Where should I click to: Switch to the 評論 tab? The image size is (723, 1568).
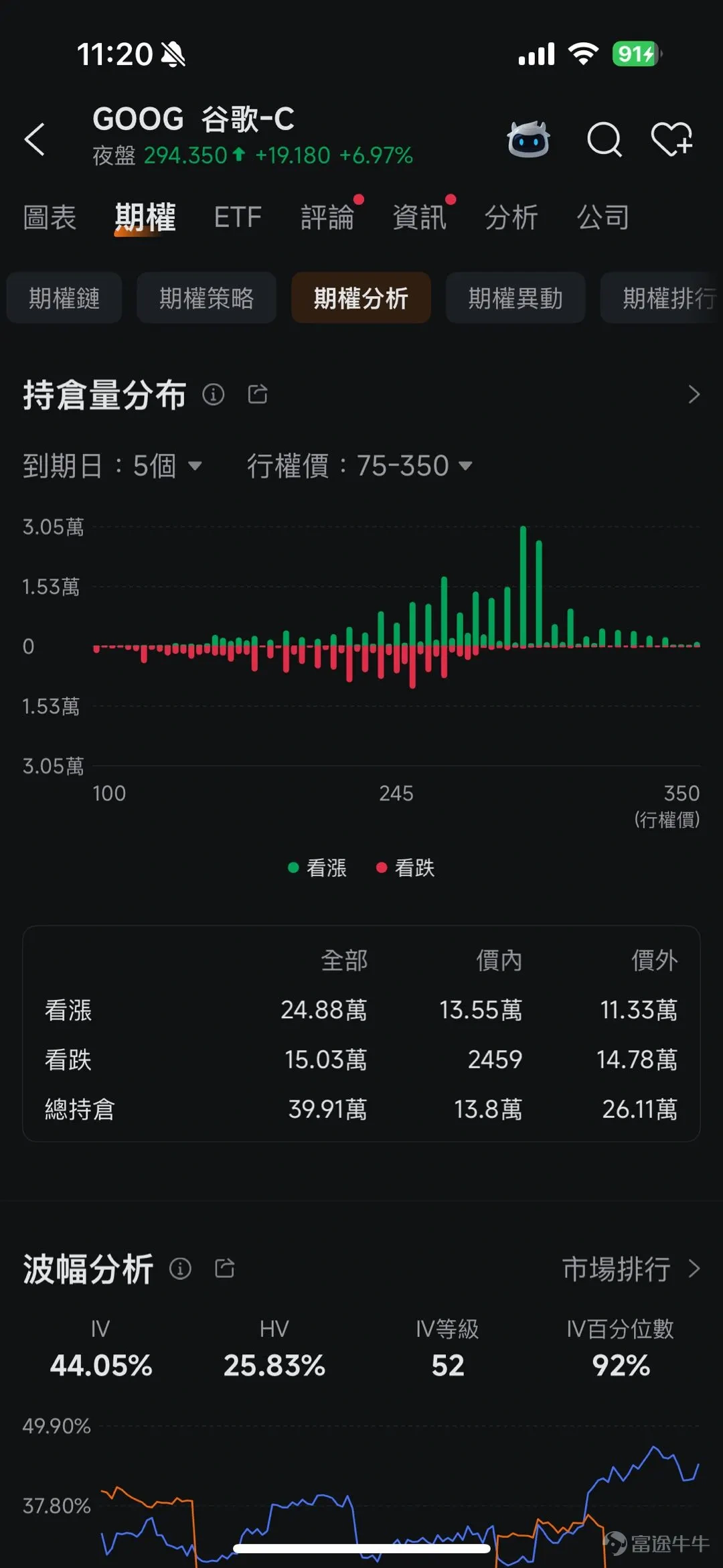tap(327, 218)
